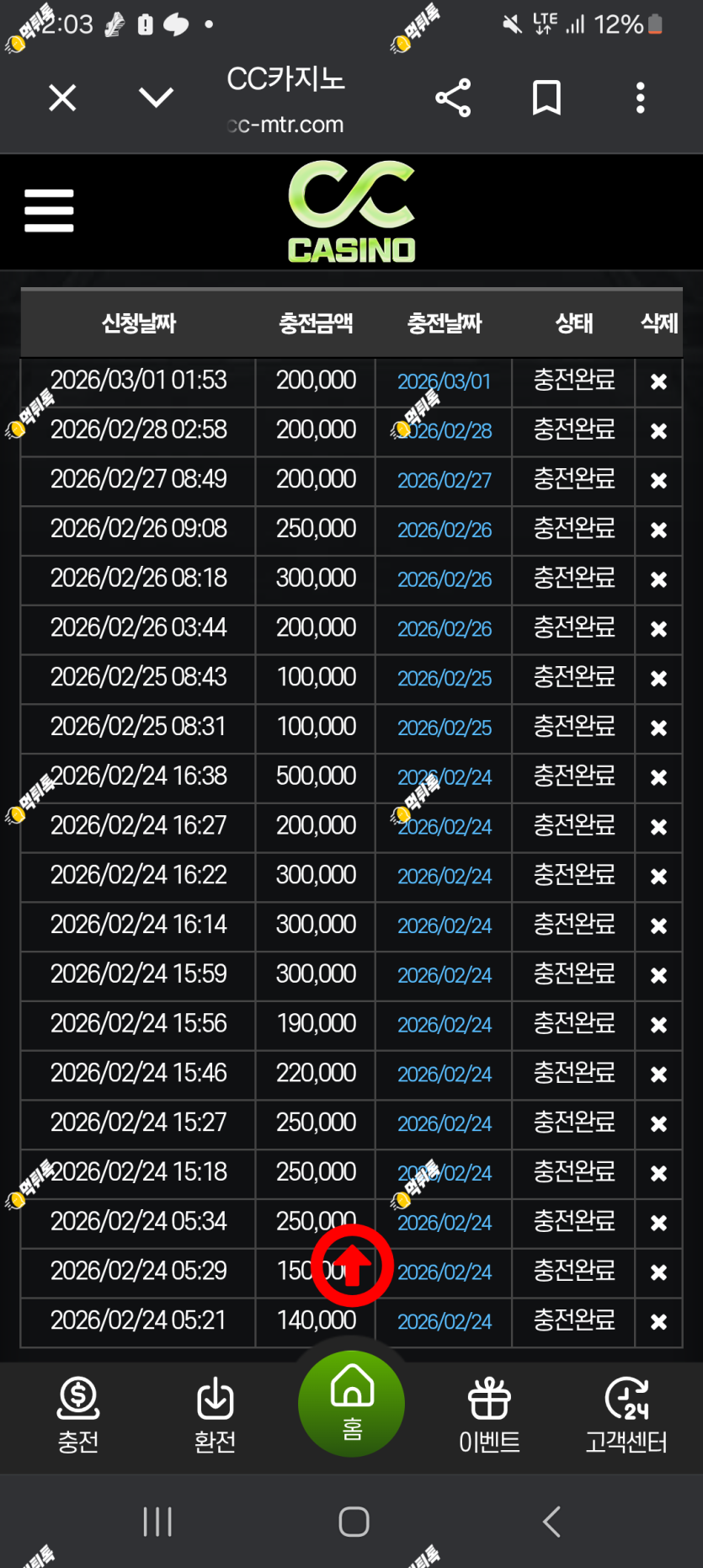Open the browser overflow menu

(x=641, y=99)
